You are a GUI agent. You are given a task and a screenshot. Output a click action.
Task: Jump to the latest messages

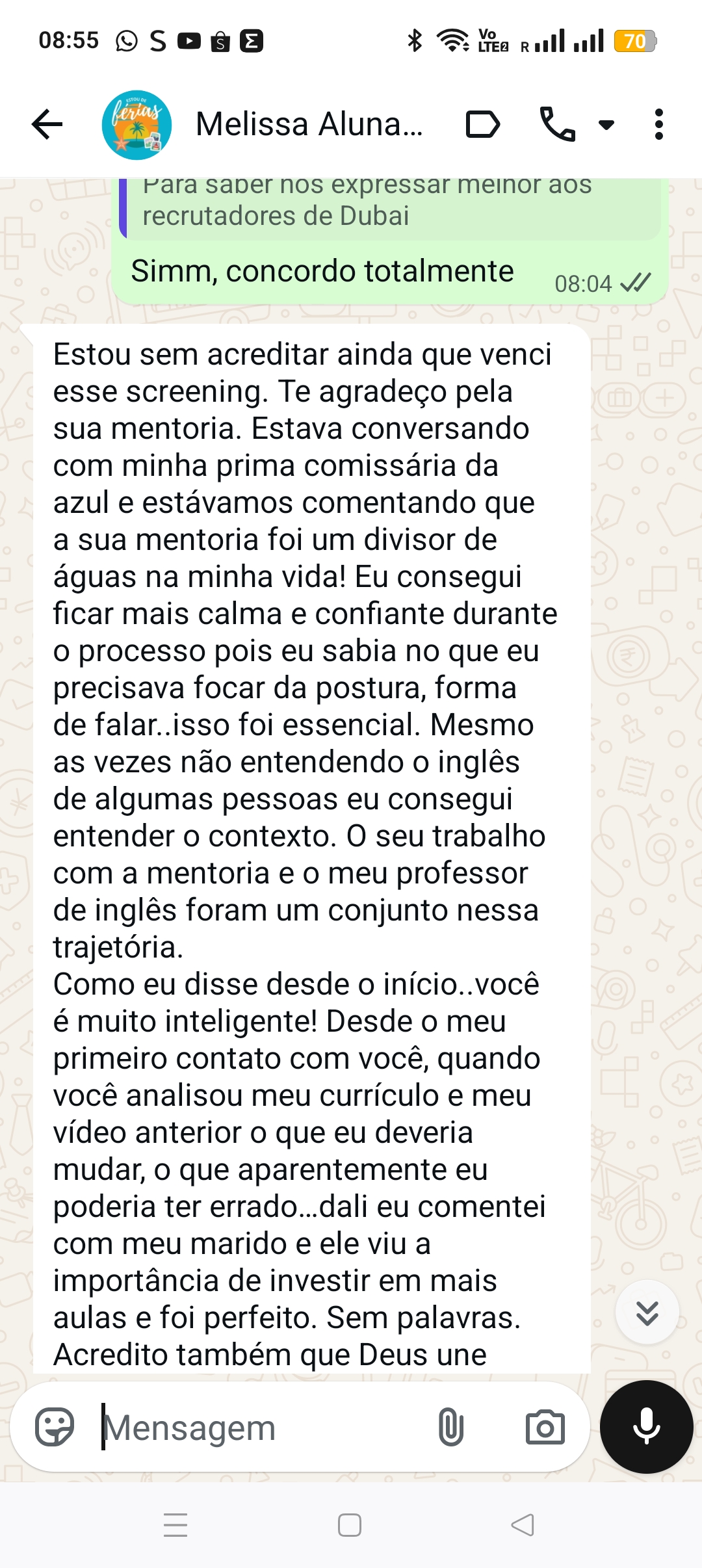(x=647, y=1313)
